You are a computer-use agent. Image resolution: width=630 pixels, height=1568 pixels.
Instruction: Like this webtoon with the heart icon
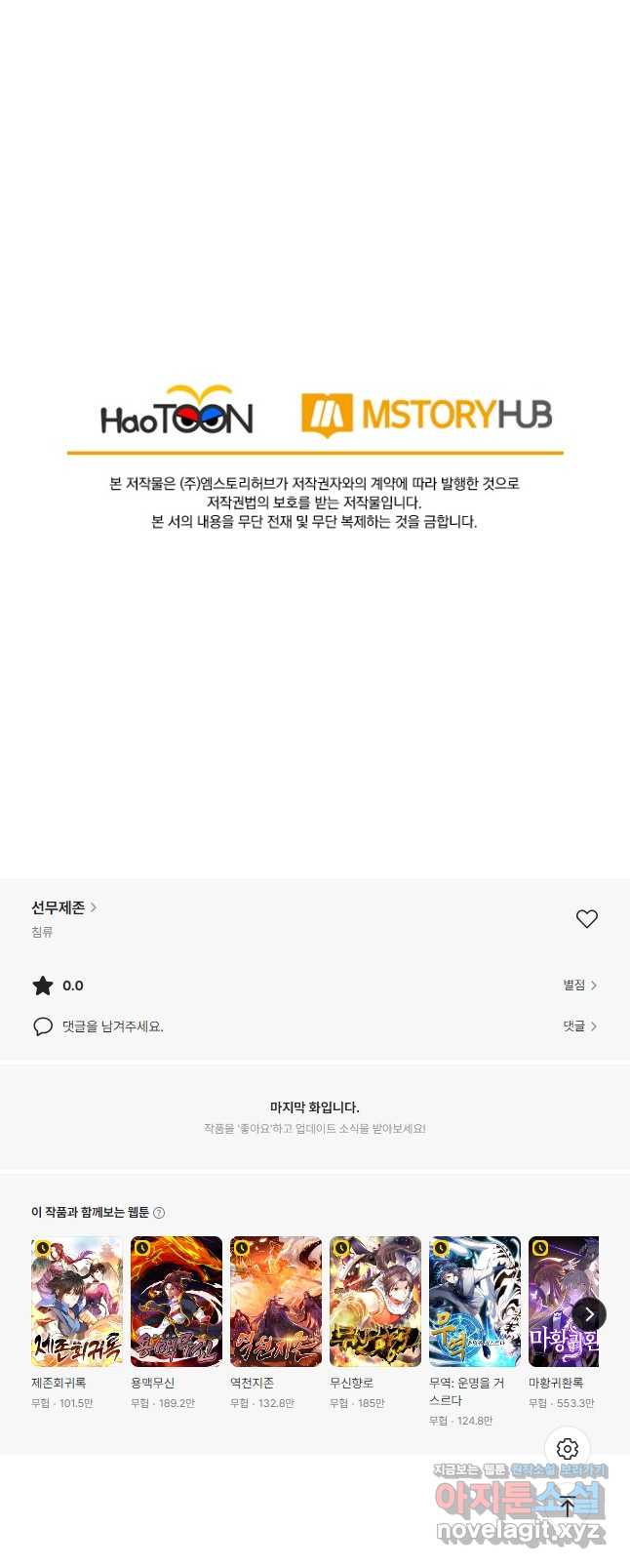tap(586, 918)
